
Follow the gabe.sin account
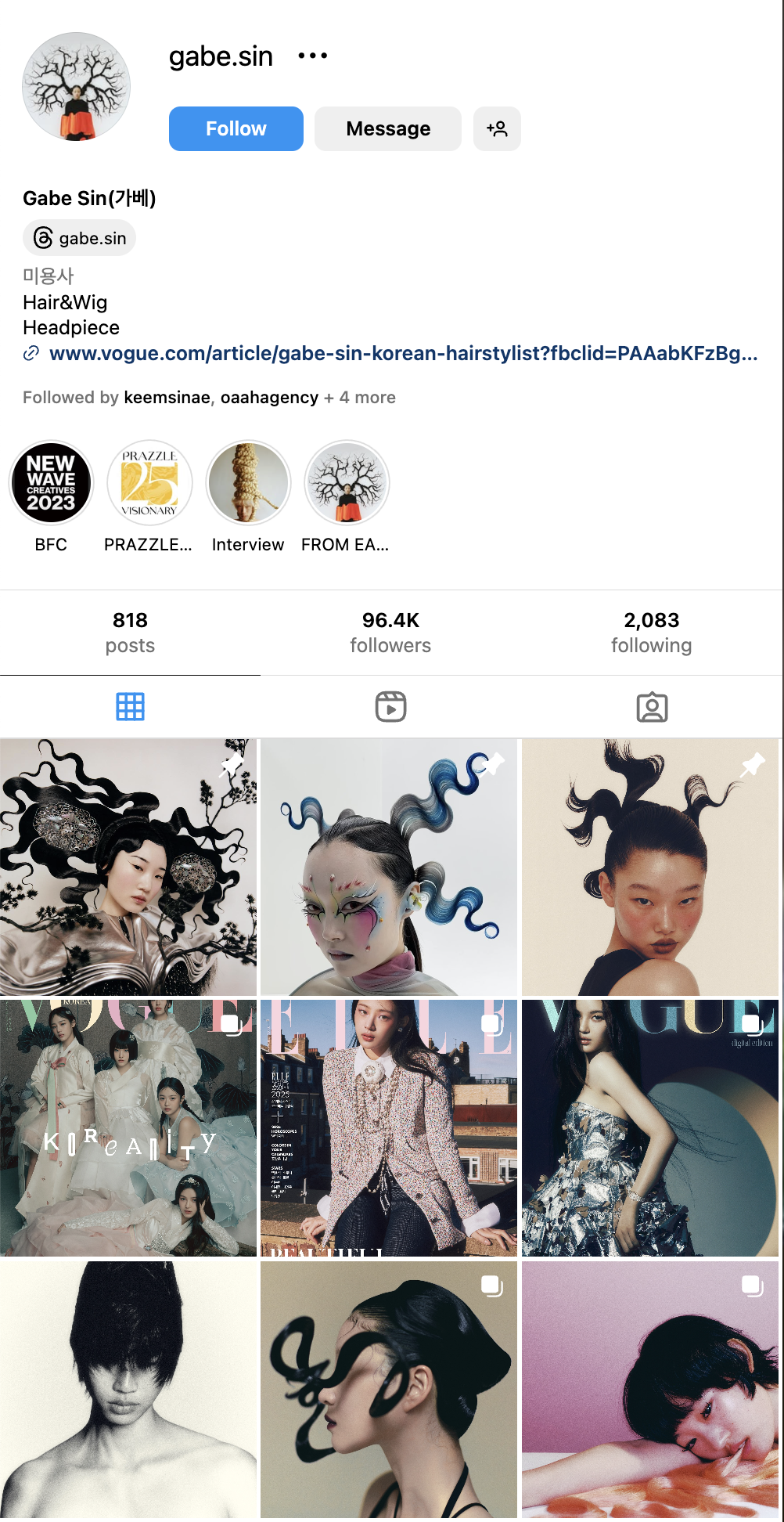pyautogui.click(x=236, y=128)
